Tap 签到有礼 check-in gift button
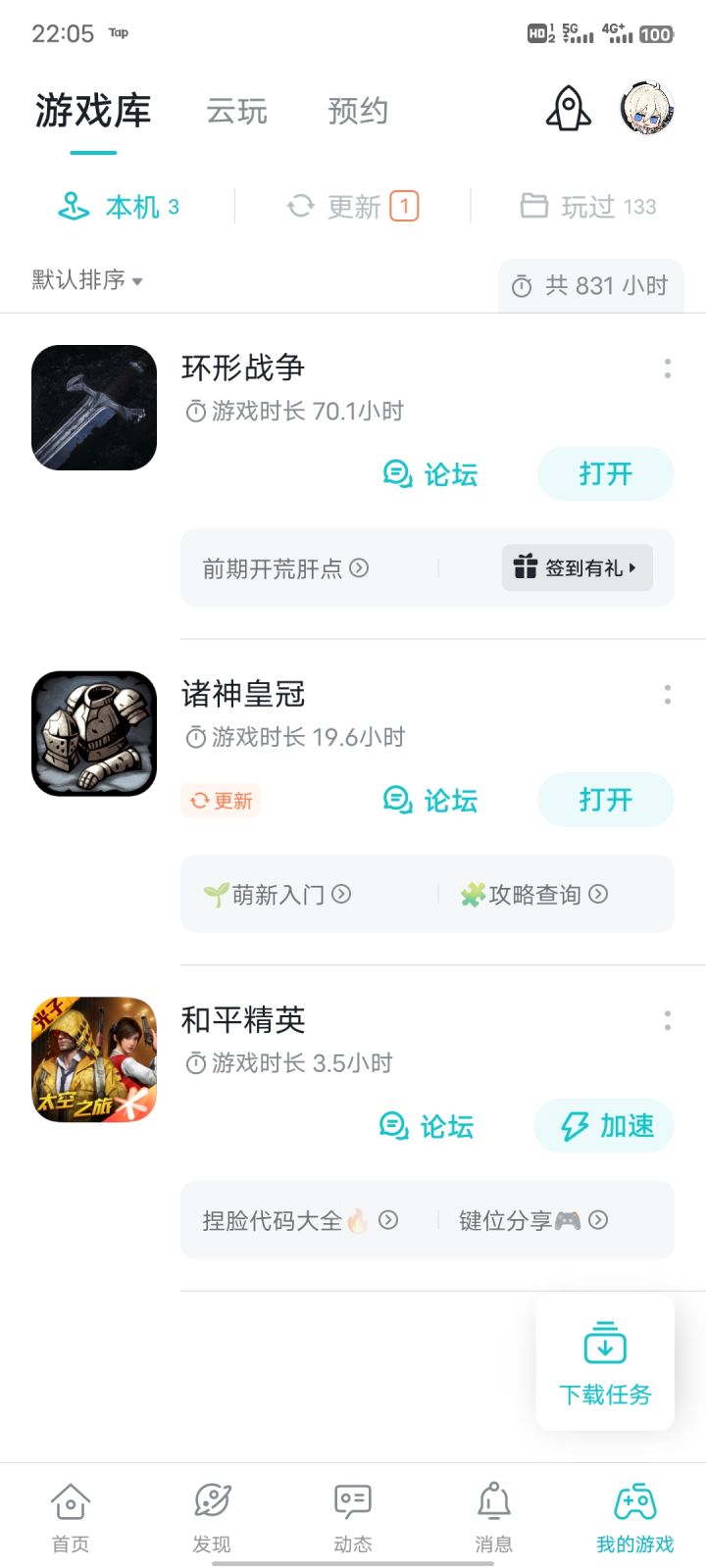This screenshot has height=1568, width=706. [578, 567]
